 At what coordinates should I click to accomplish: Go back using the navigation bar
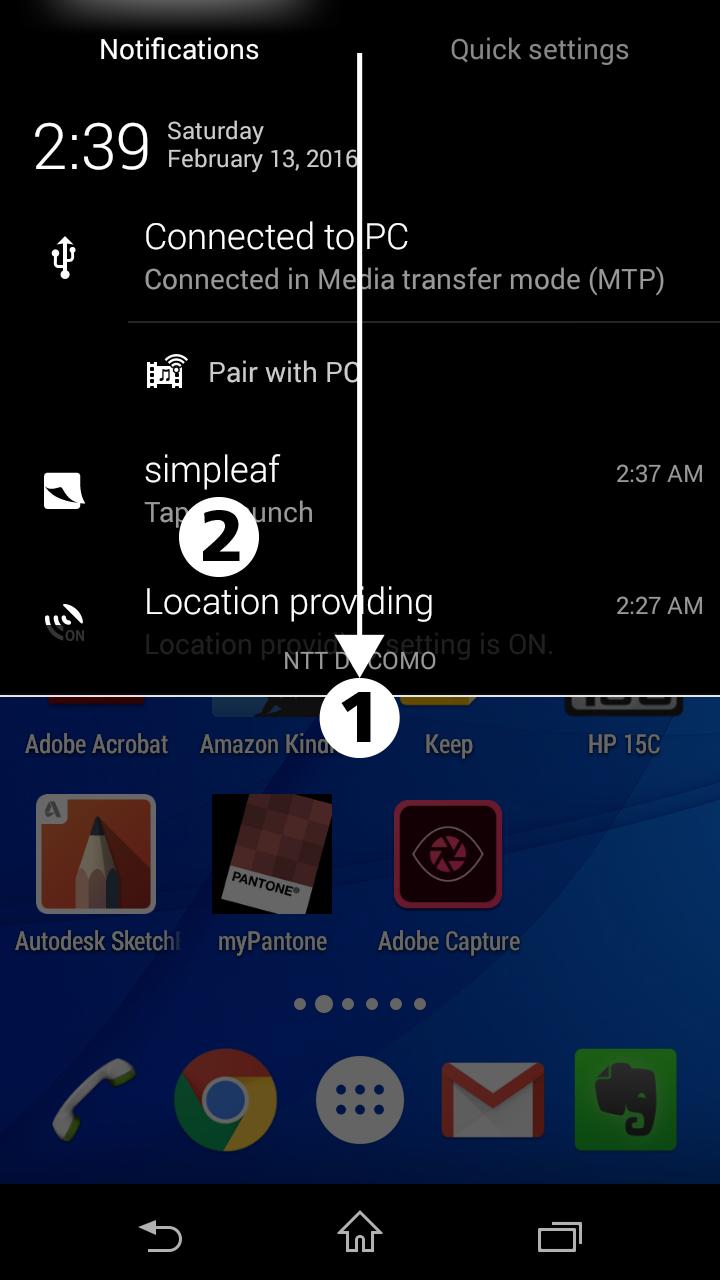pos(160,1237)
